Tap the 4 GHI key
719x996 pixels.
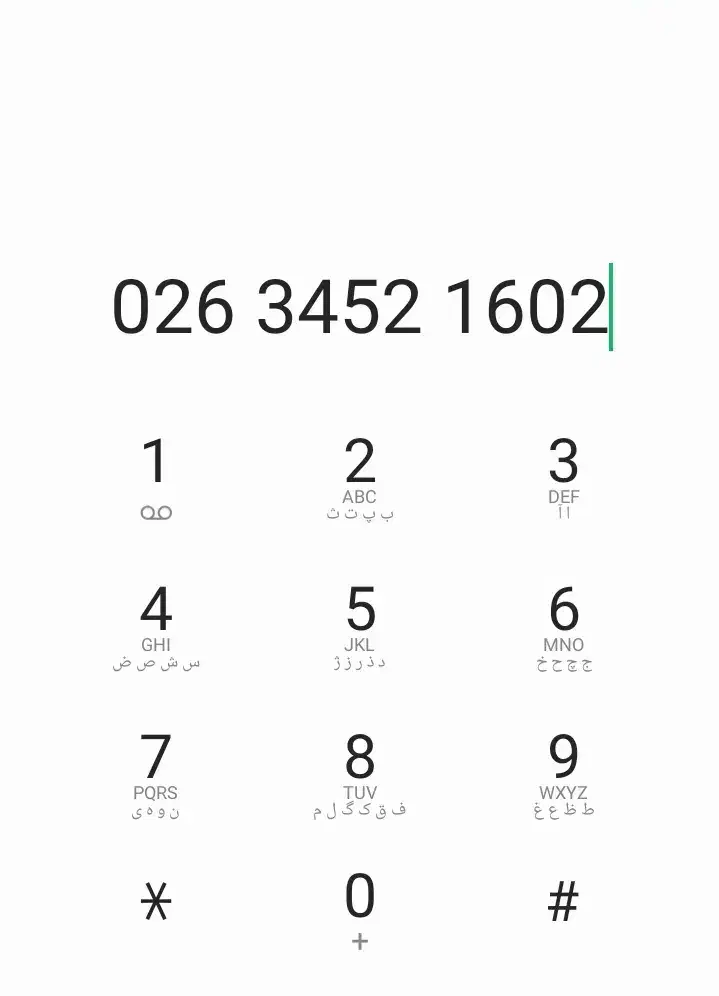(156, 626)
